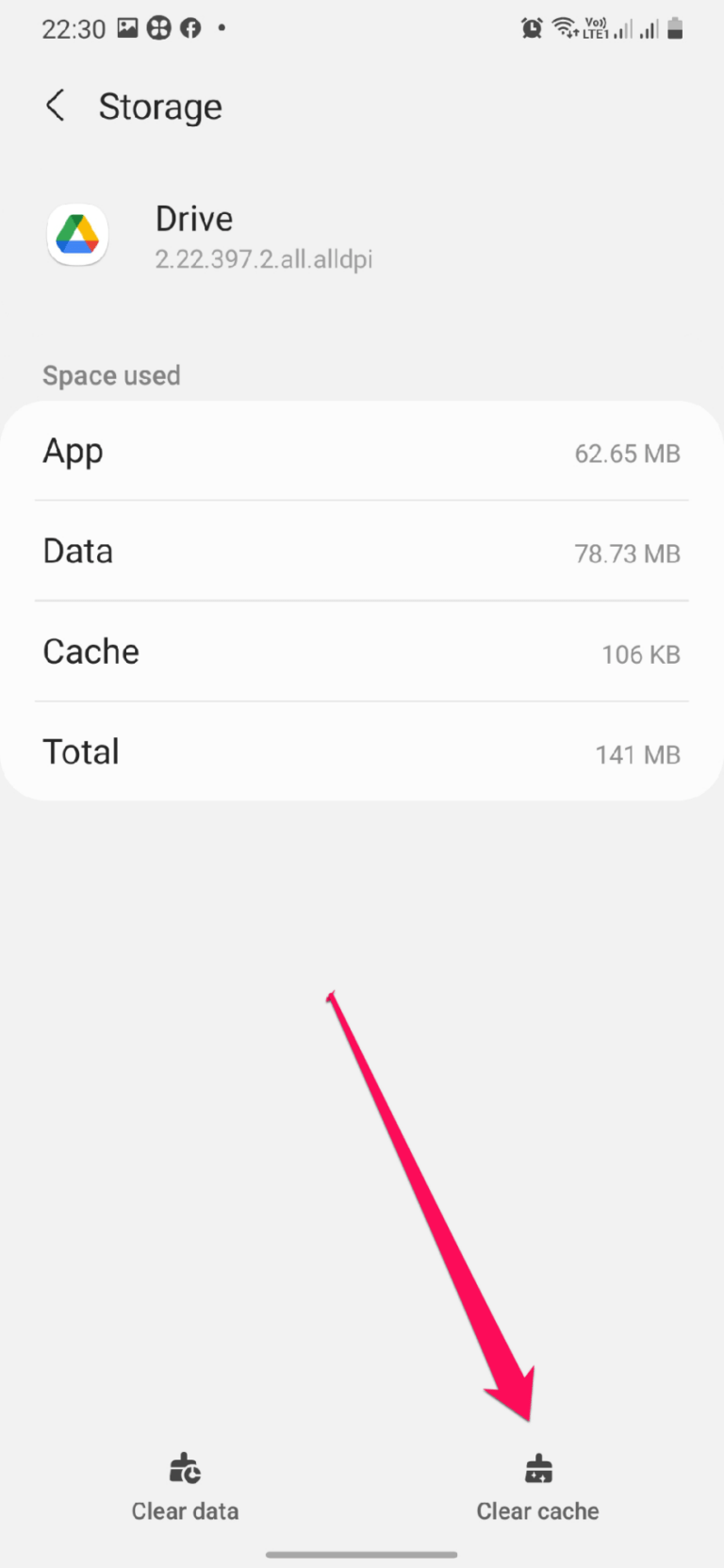This screenshot has width=724, height=1568.
Task: Select the Cache storage row
Action: (362, 652)
